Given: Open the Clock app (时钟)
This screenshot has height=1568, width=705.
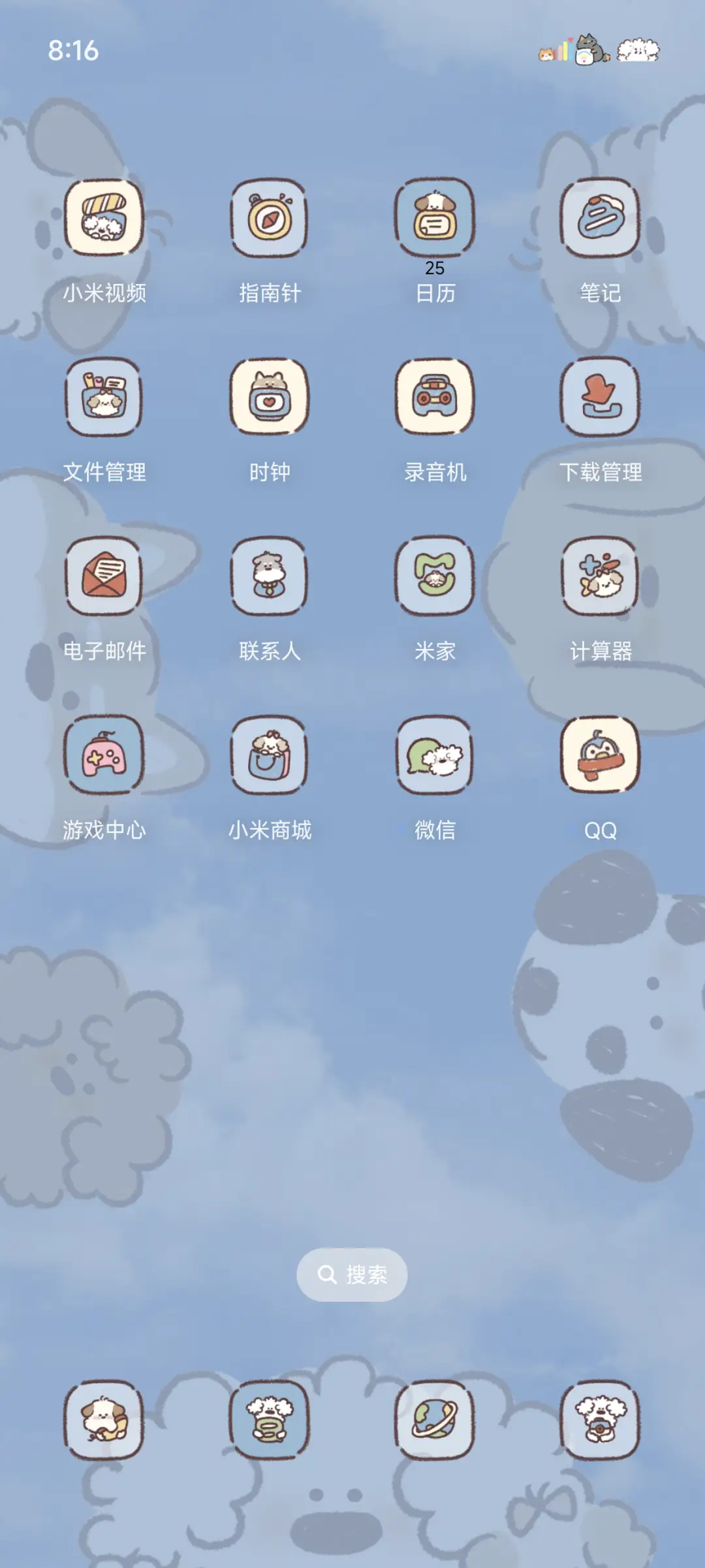Looking at the screenshot, I should pos(270,400).
